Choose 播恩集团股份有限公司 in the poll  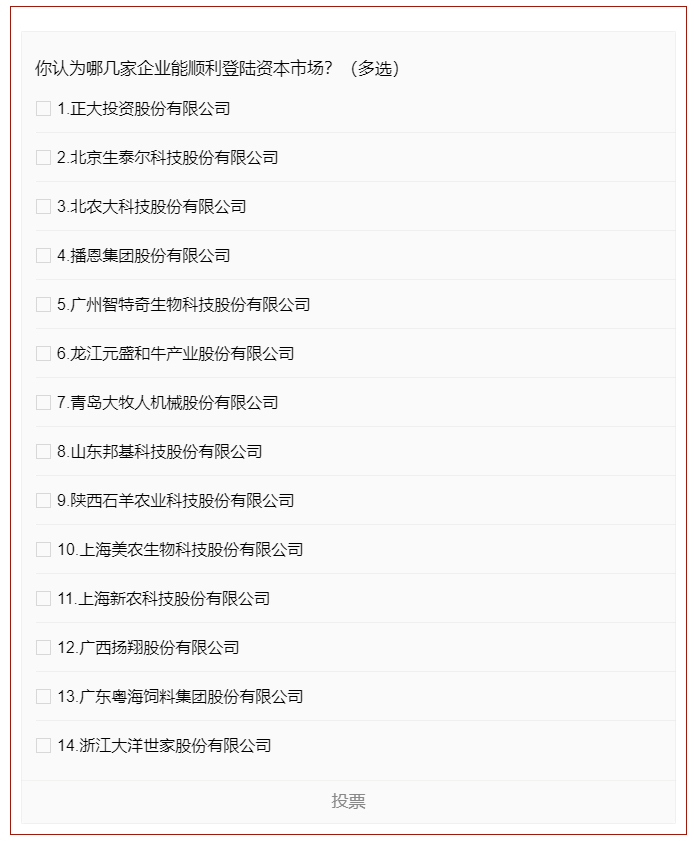[44, 256]
